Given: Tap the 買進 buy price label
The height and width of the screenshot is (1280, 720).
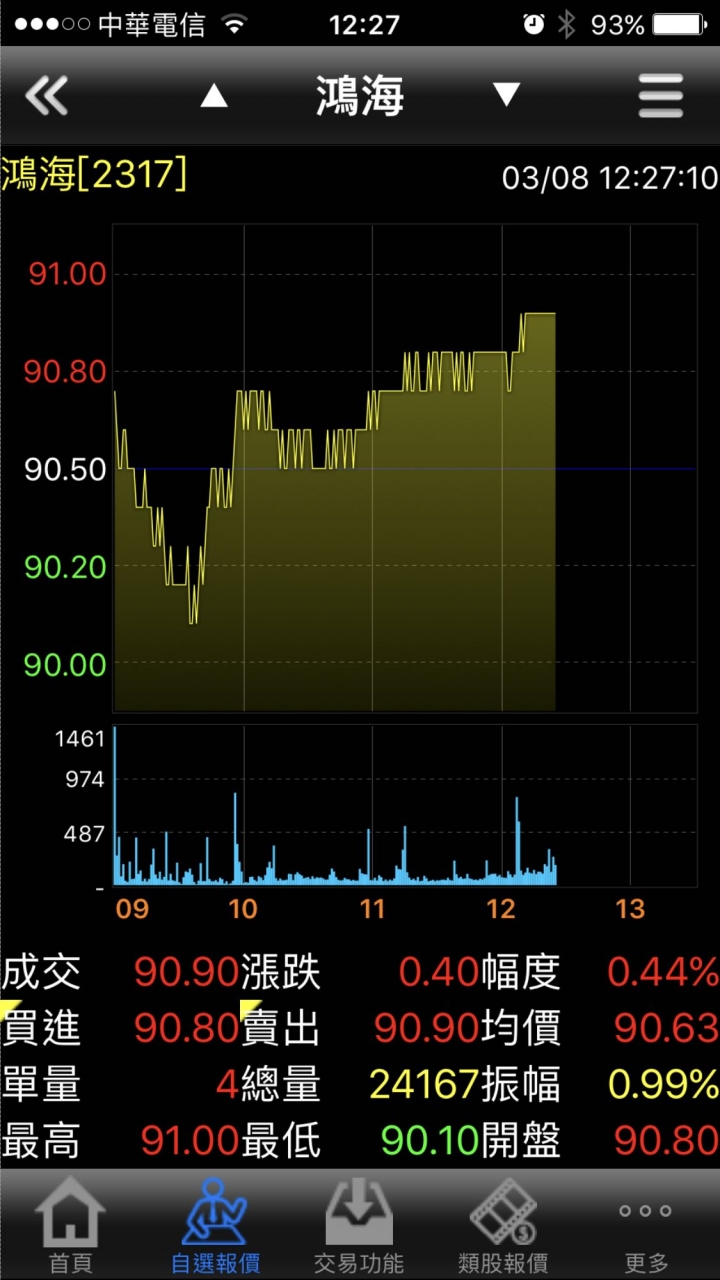Looking at the screenshot, I should click(41, 1028).
